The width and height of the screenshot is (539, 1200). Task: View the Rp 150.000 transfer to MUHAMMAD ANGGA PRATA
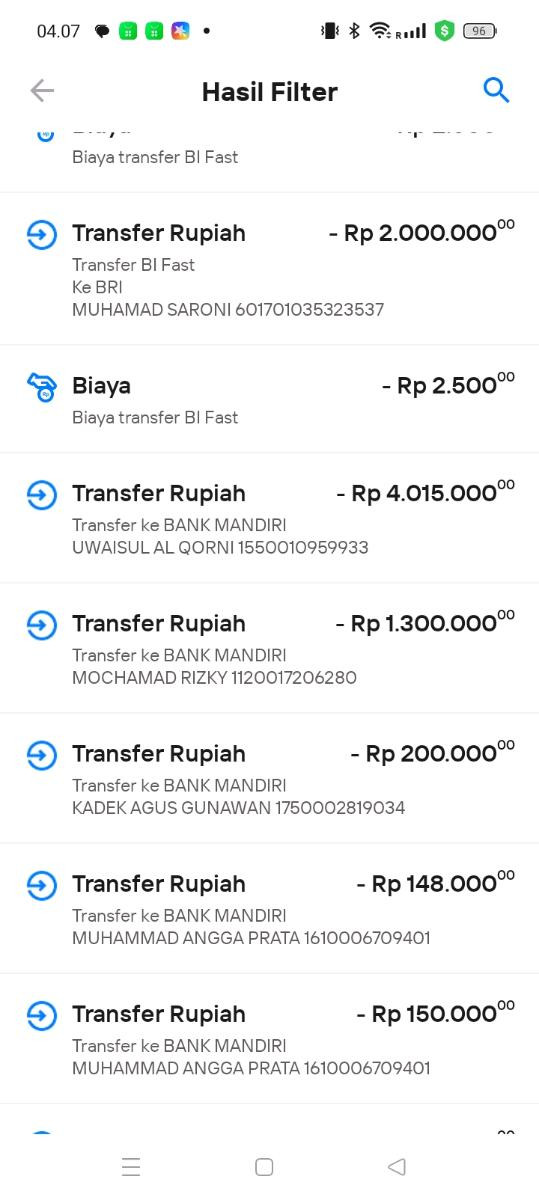[270, 1038]
